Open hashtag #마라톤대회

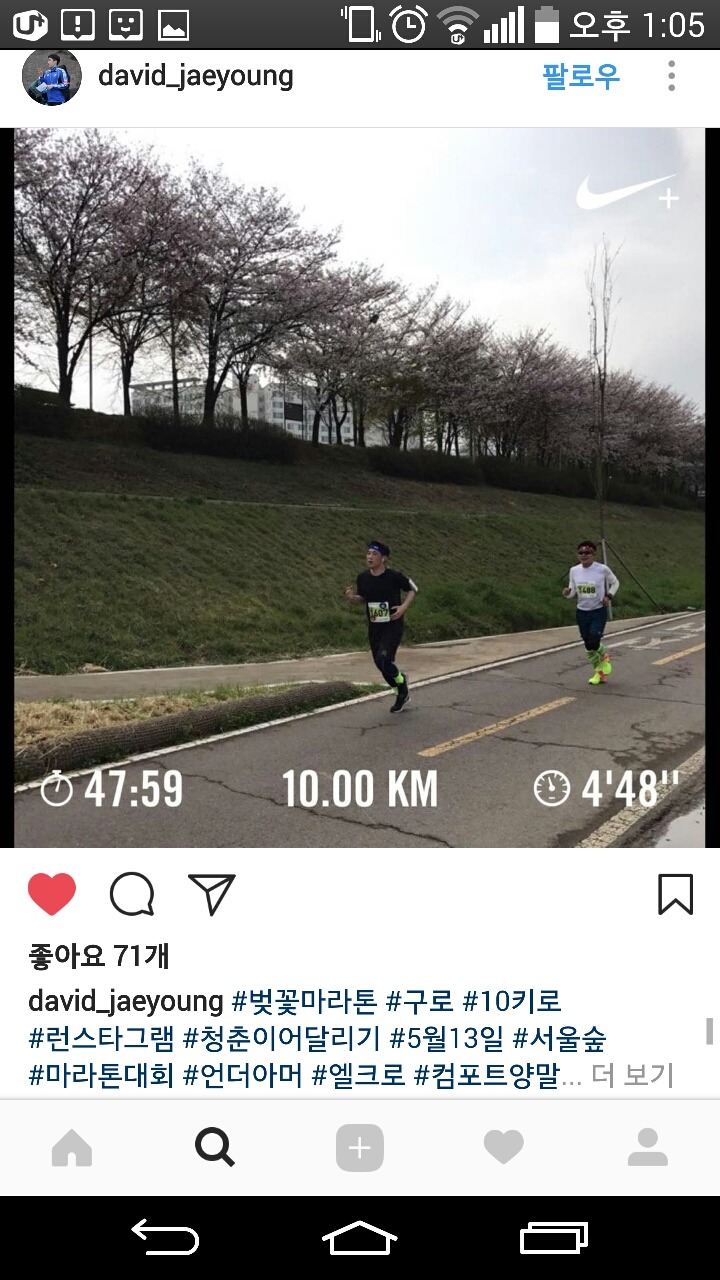(101, 1076)
